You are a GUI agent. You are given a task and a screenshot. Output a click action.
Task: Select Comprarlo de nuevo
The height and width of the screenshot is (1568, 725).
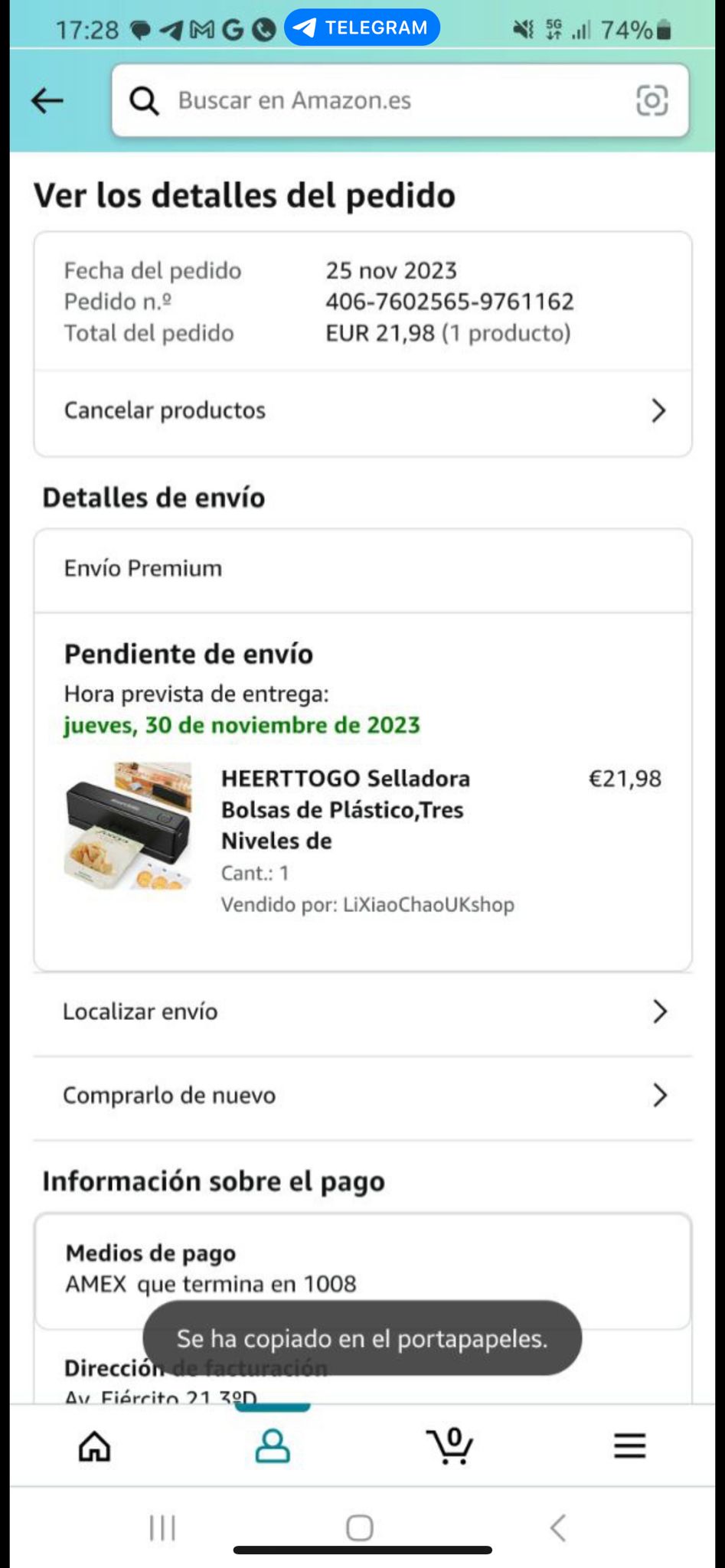[x=363, y=1096]
